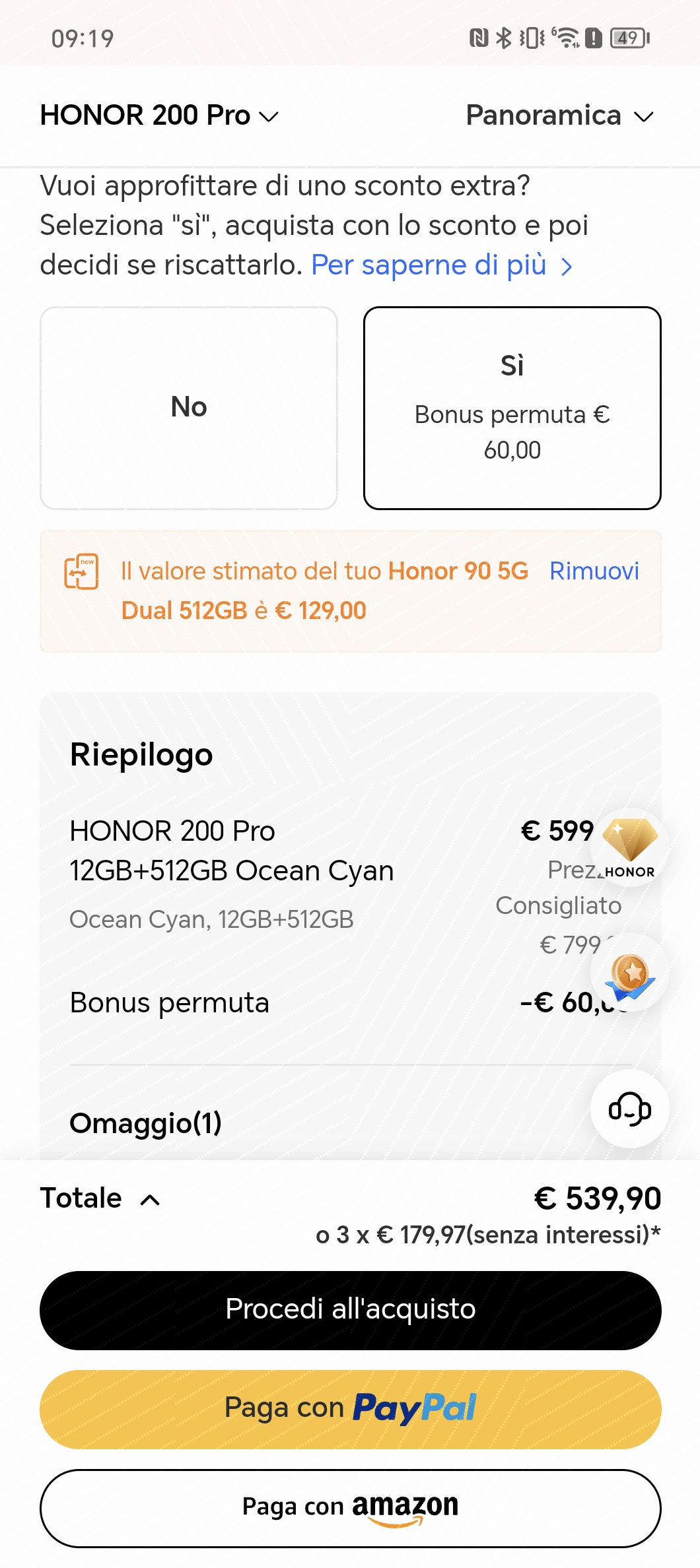Select the No trade-in option
Viewport: 700px width, 1568px height.
pos(189,408)
